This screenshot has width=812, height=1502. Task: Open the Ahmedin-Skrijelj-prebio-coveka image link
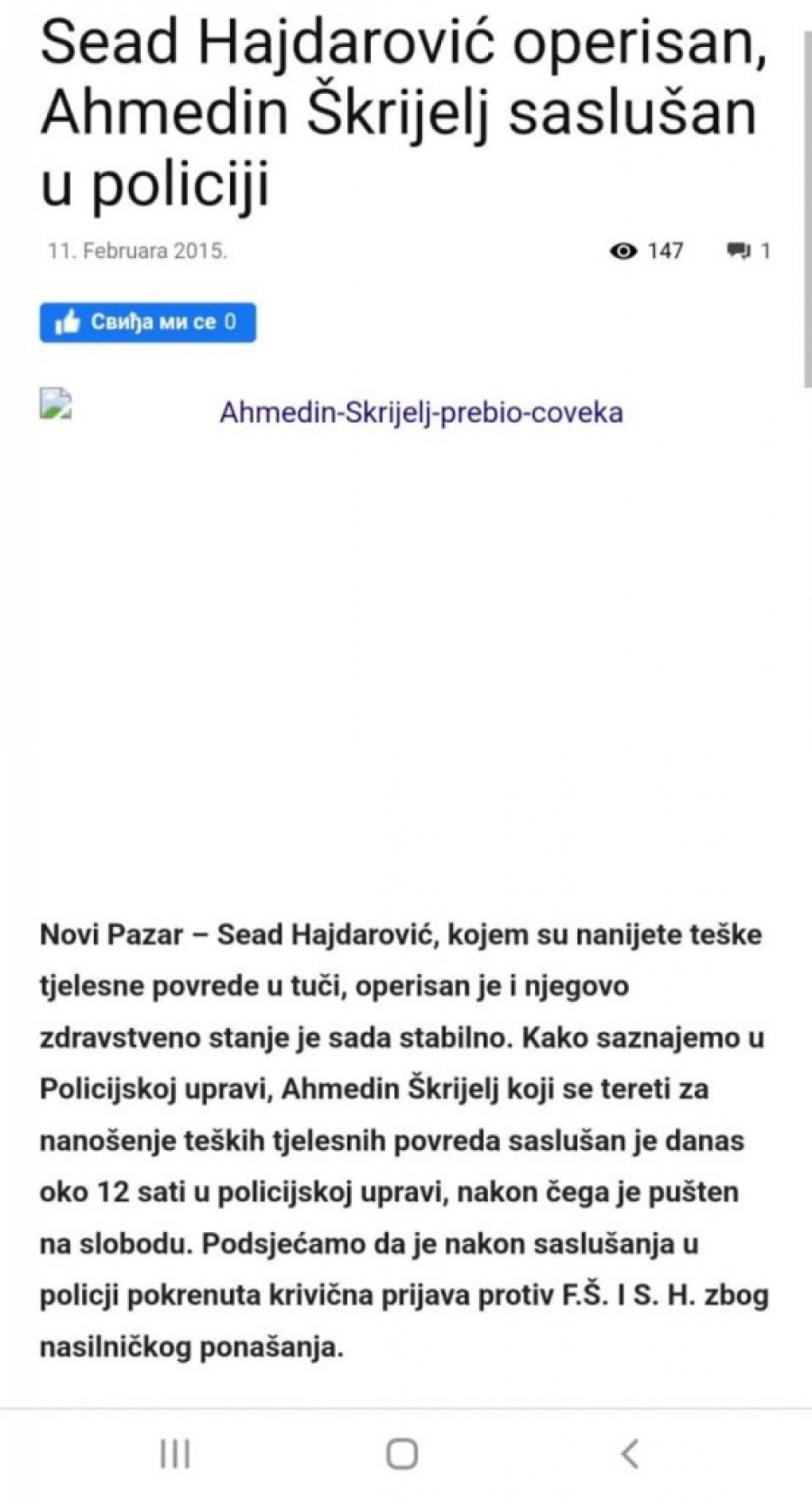pyautogui.click(x=420, y=413)
